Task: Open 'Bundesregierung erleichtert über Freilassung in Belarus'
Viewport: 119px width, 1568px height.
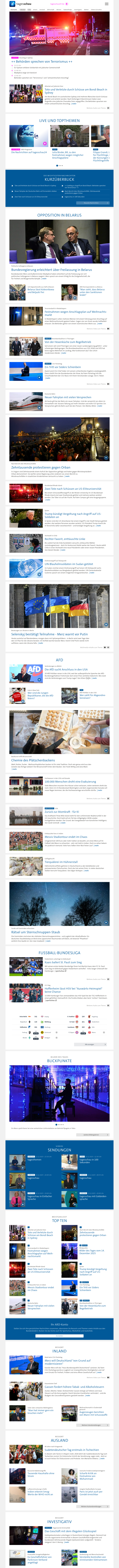Action: pos(51,270)
